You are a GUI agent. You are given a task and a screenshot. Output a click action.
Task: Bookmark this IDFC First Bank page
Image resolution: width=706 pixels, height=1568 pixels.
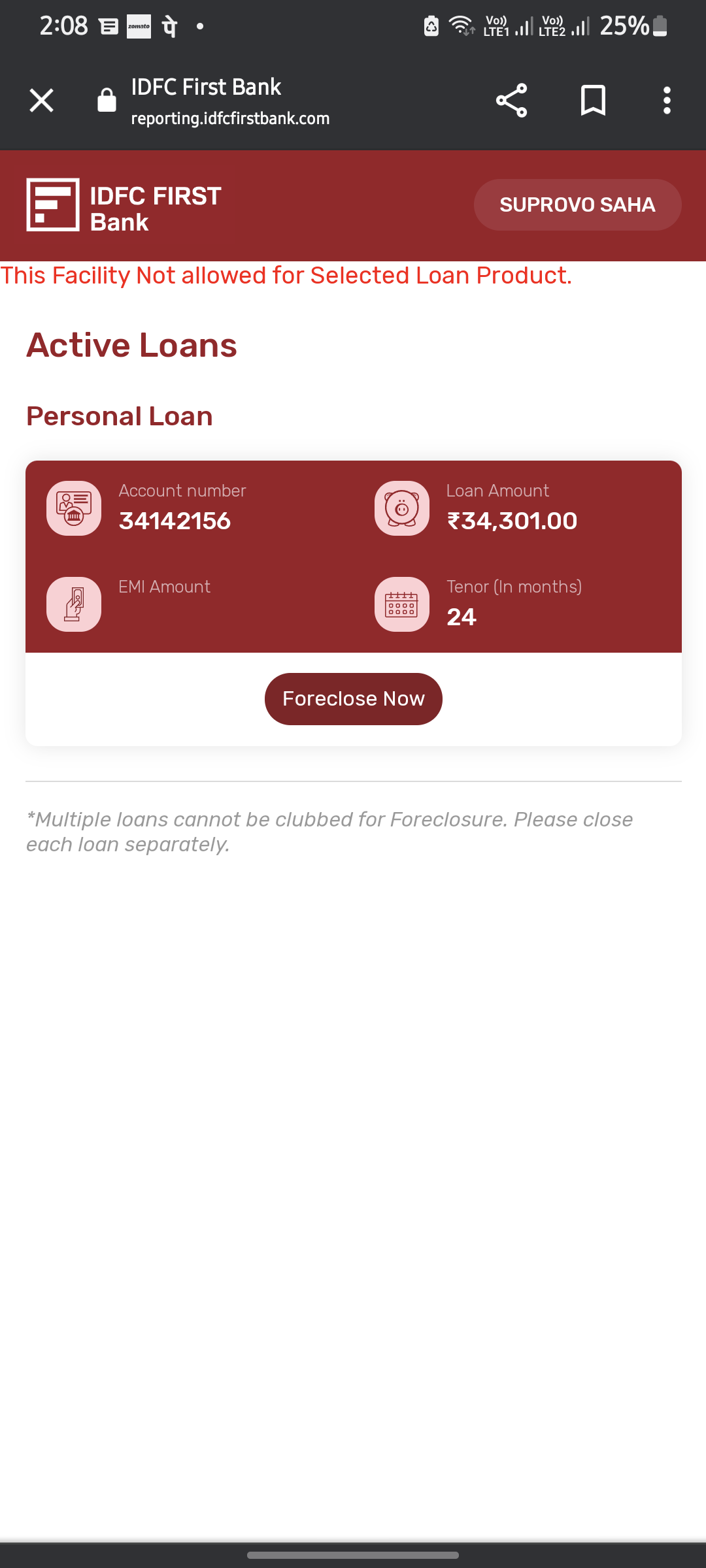[x=593, y=101]
